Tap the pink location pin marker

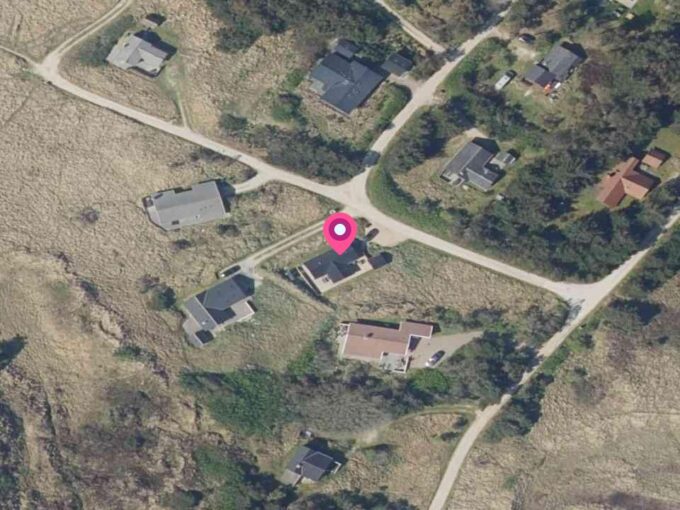point(340,232)
